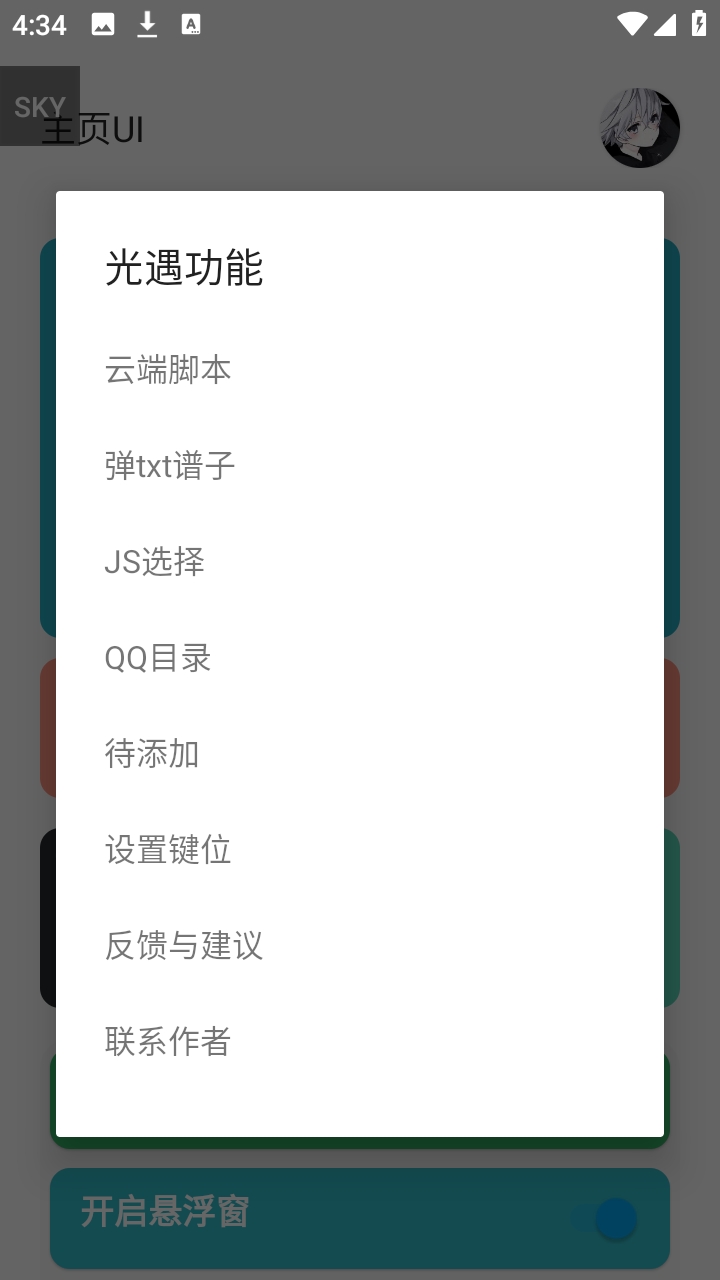
Task: Tap the 待添加 item
Action: (152, 754)
